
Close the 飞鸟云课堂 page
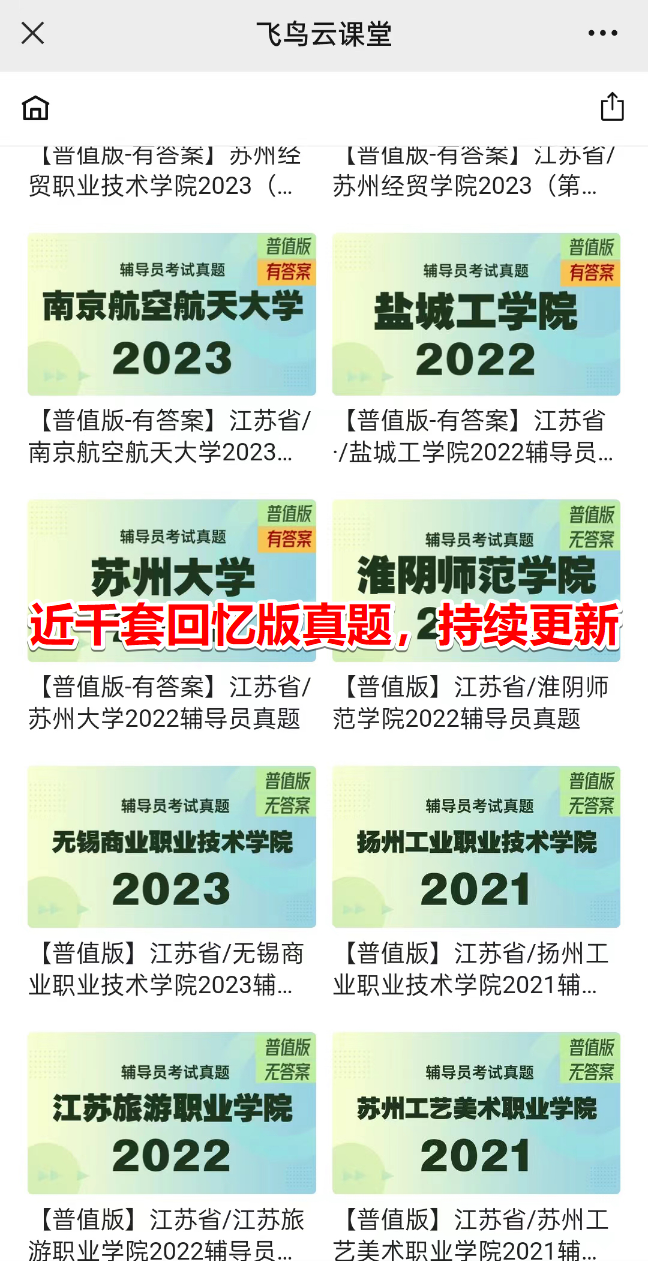[33, 34]
